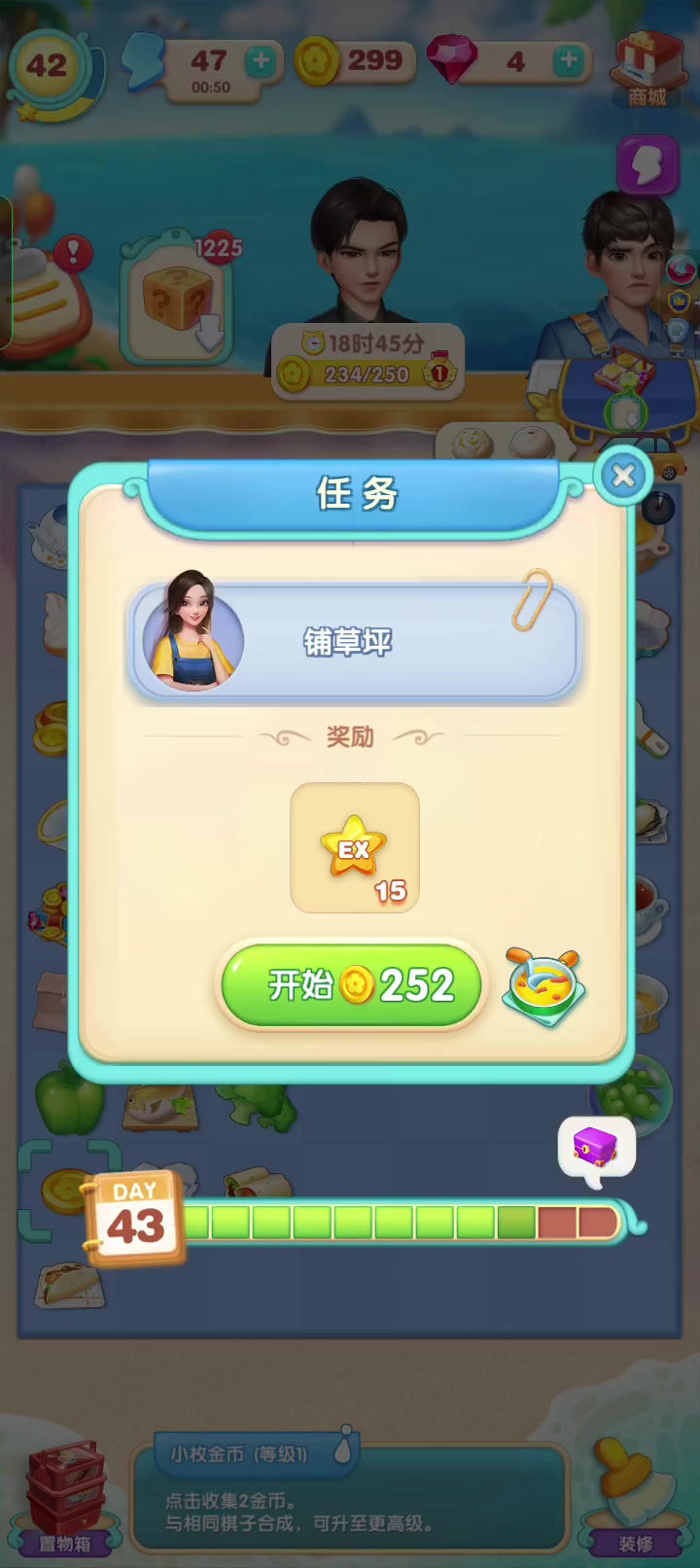This screenshot has height=1568, width=700.
Task: Close the 任务 dialog
Action: [x=623, y=476]
